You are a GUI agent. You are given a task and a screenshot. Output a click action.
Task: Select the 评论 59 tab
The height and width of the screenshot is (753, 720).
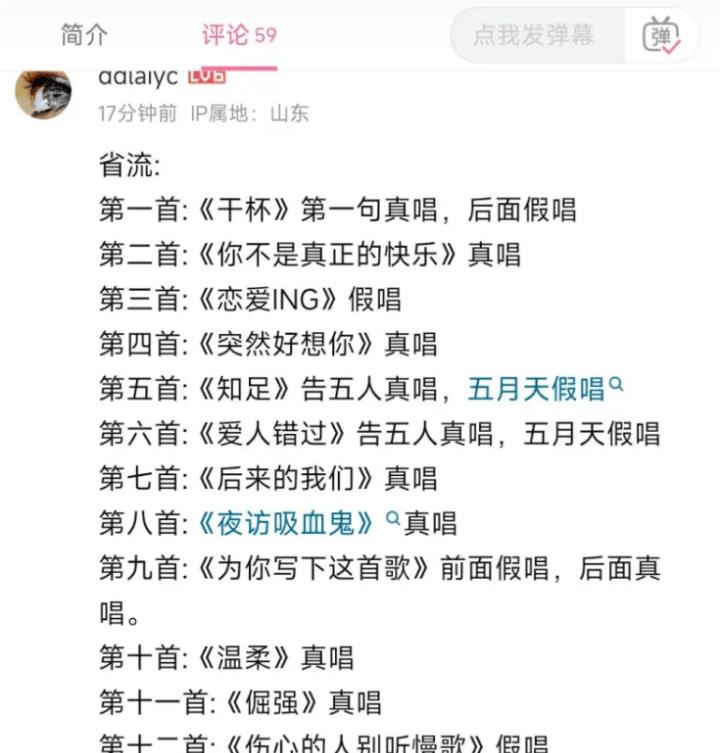point(239,35)
